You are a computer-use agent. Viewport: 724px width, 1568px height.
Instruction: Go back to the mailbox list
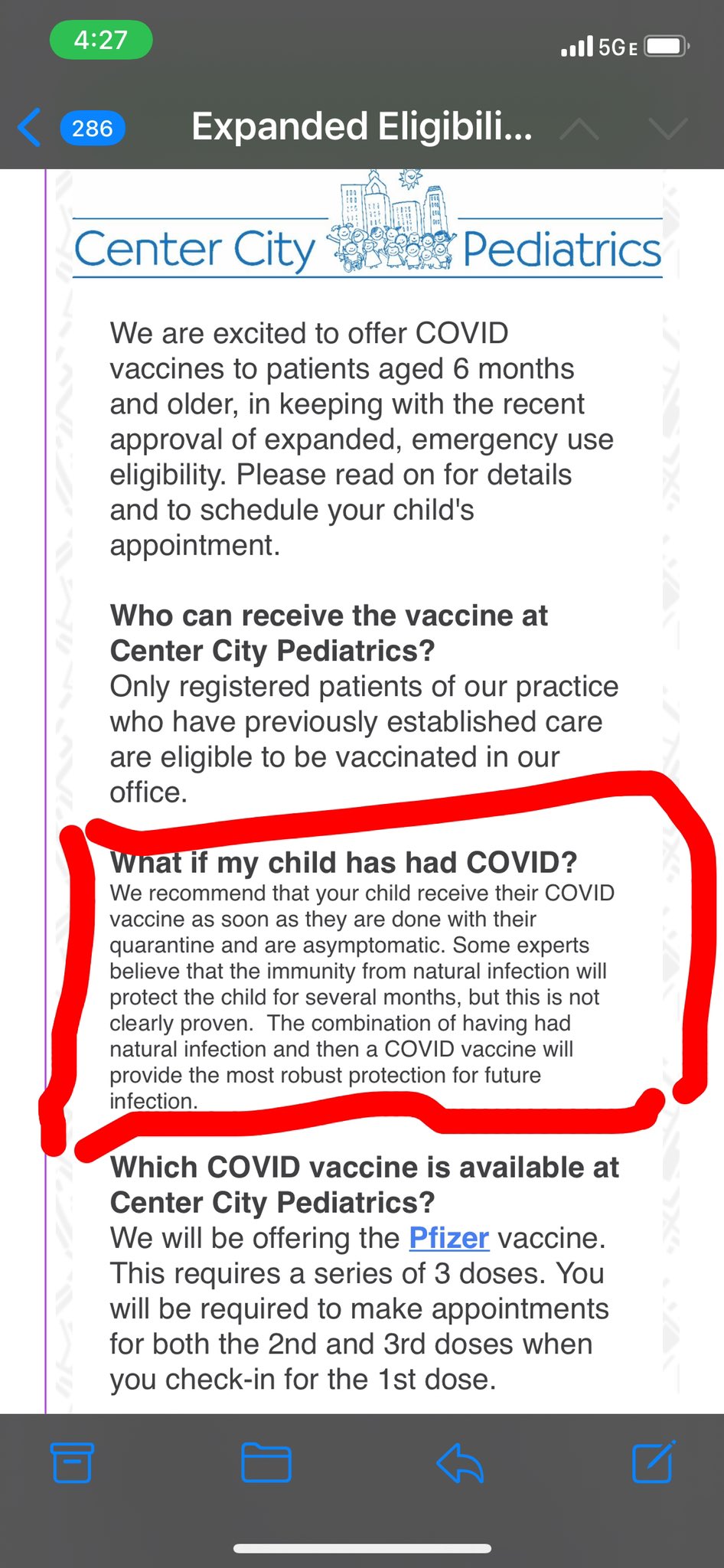tap(31, 127)
